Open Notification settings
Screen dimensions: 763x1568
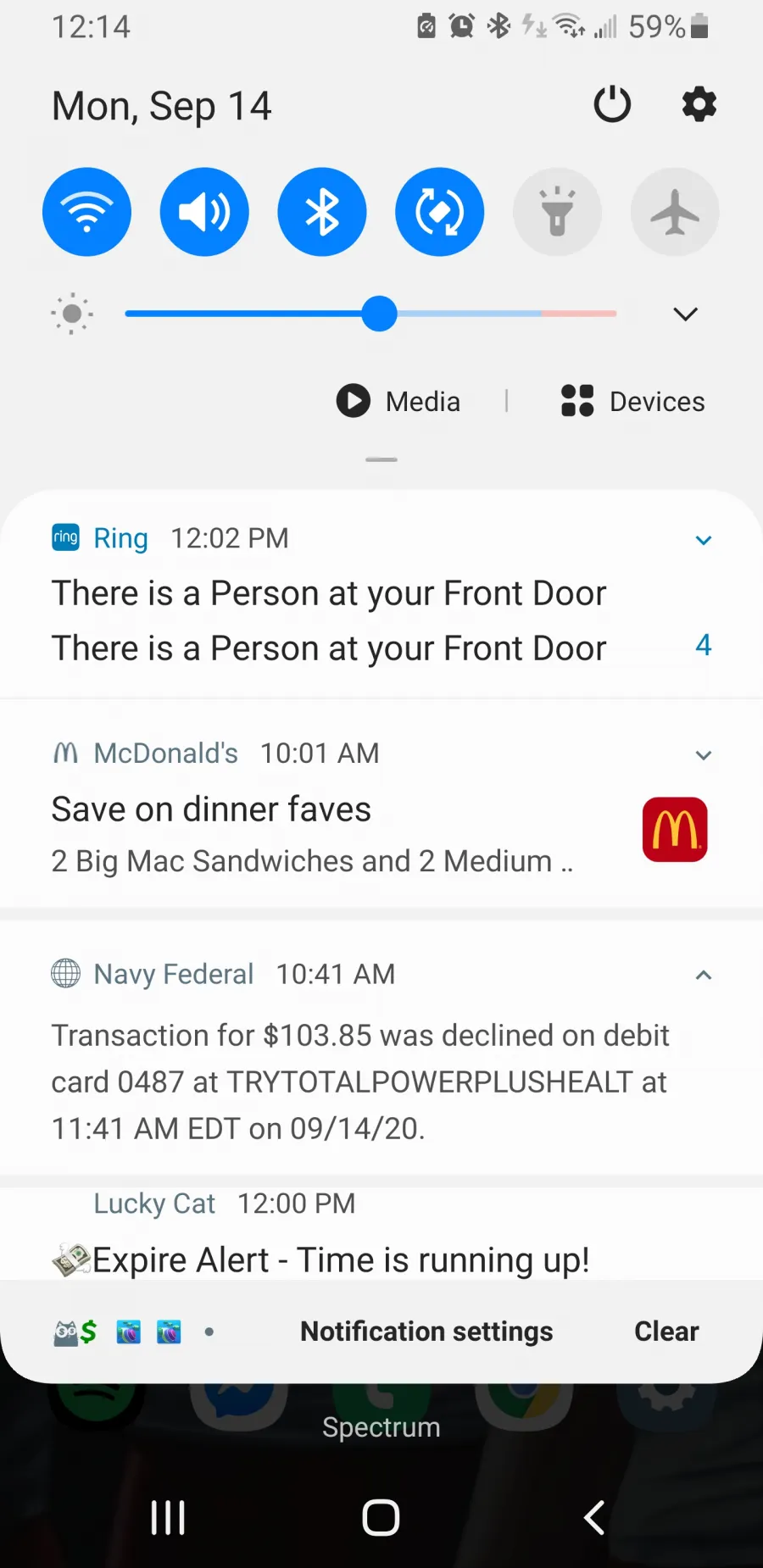[x=426, y=1332]
